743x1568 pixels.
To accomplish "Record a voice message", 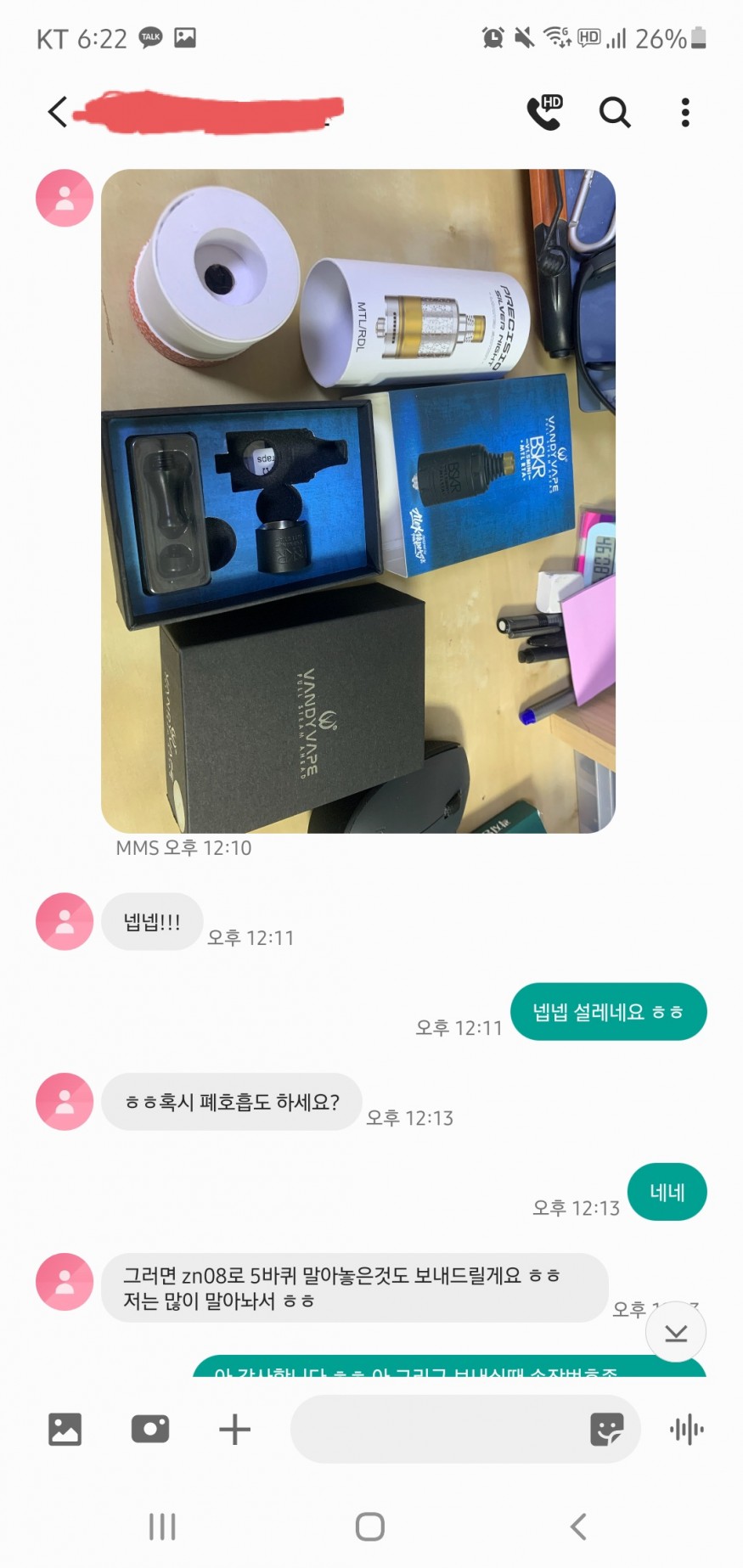I will coord(686,1430).
